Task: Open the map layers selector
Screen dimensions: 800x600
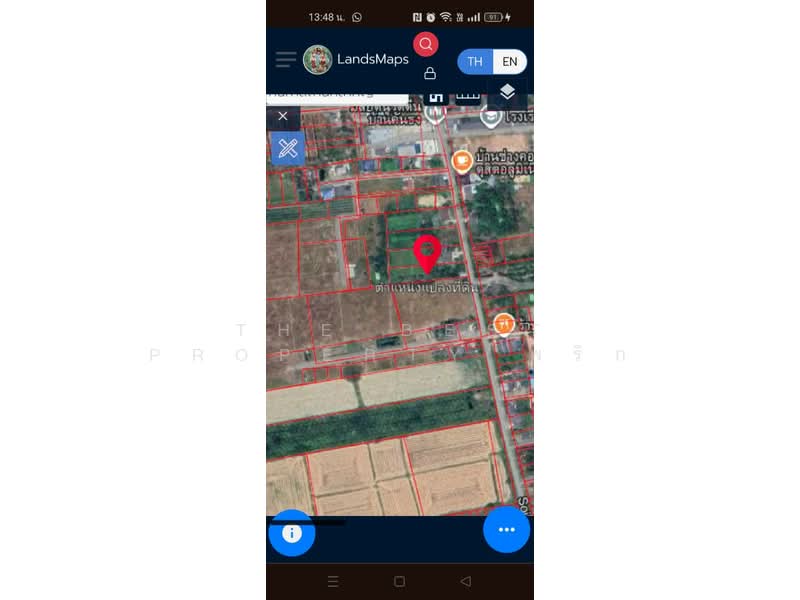Action: 507,92
